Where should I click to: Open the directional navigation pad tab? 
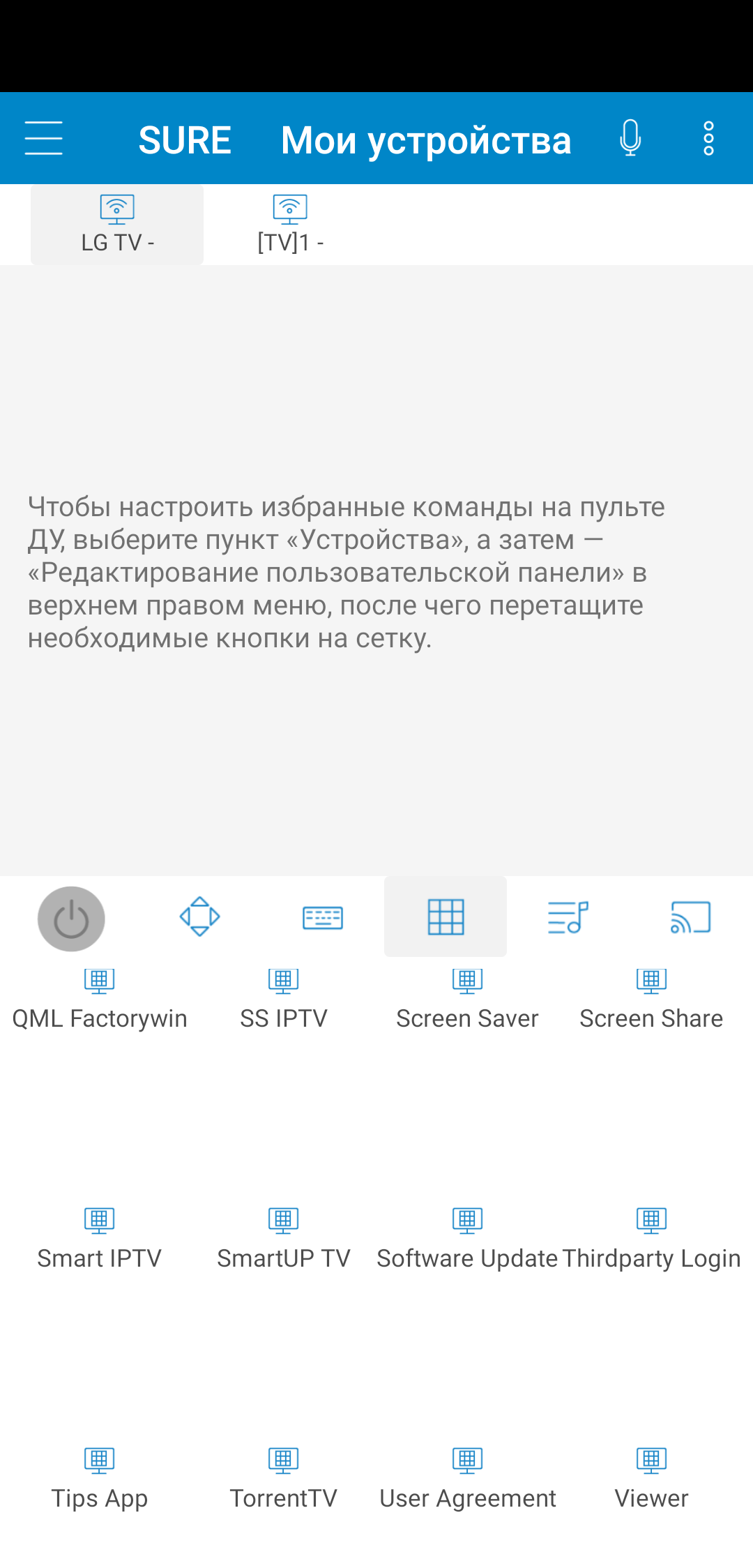(200, 917)
